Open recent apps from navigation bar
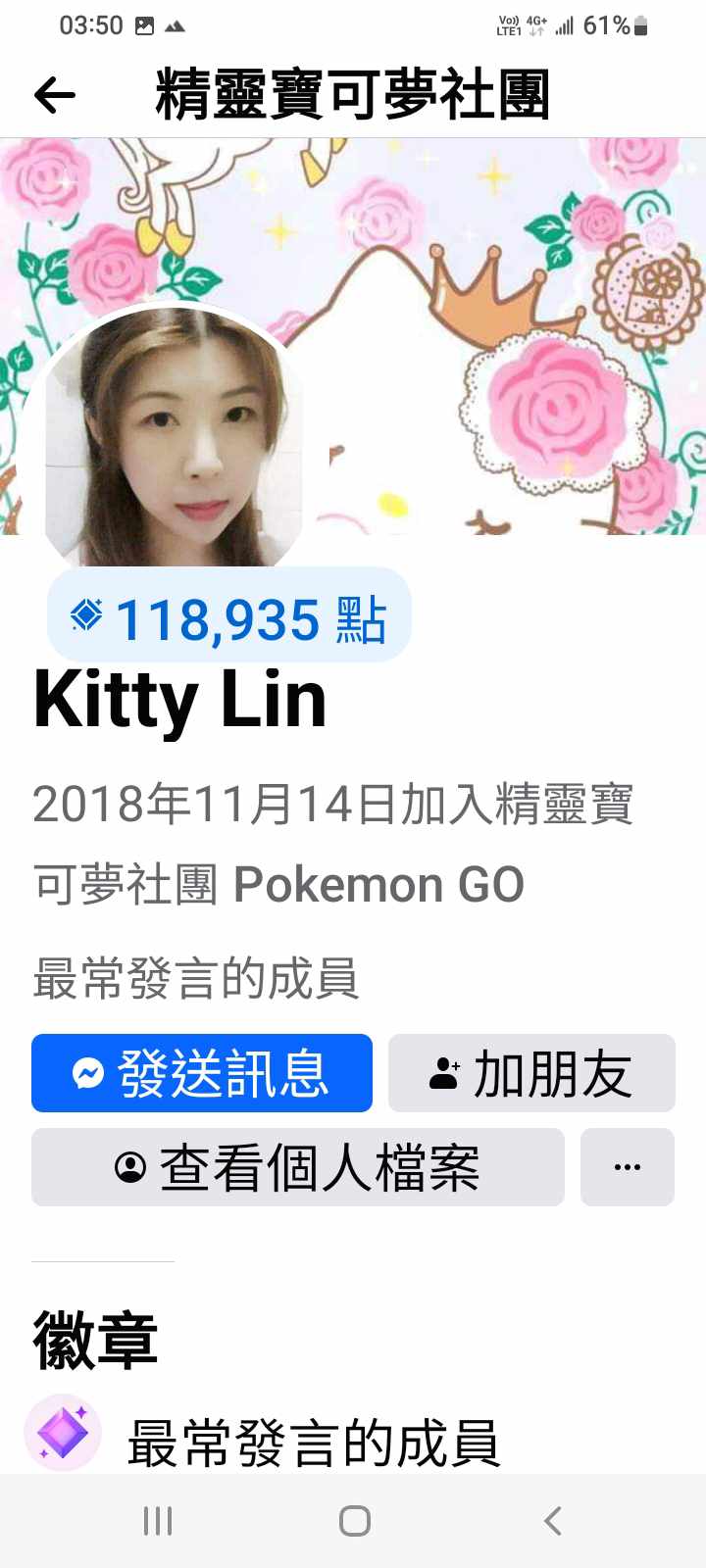 [x=158, y=1521]
